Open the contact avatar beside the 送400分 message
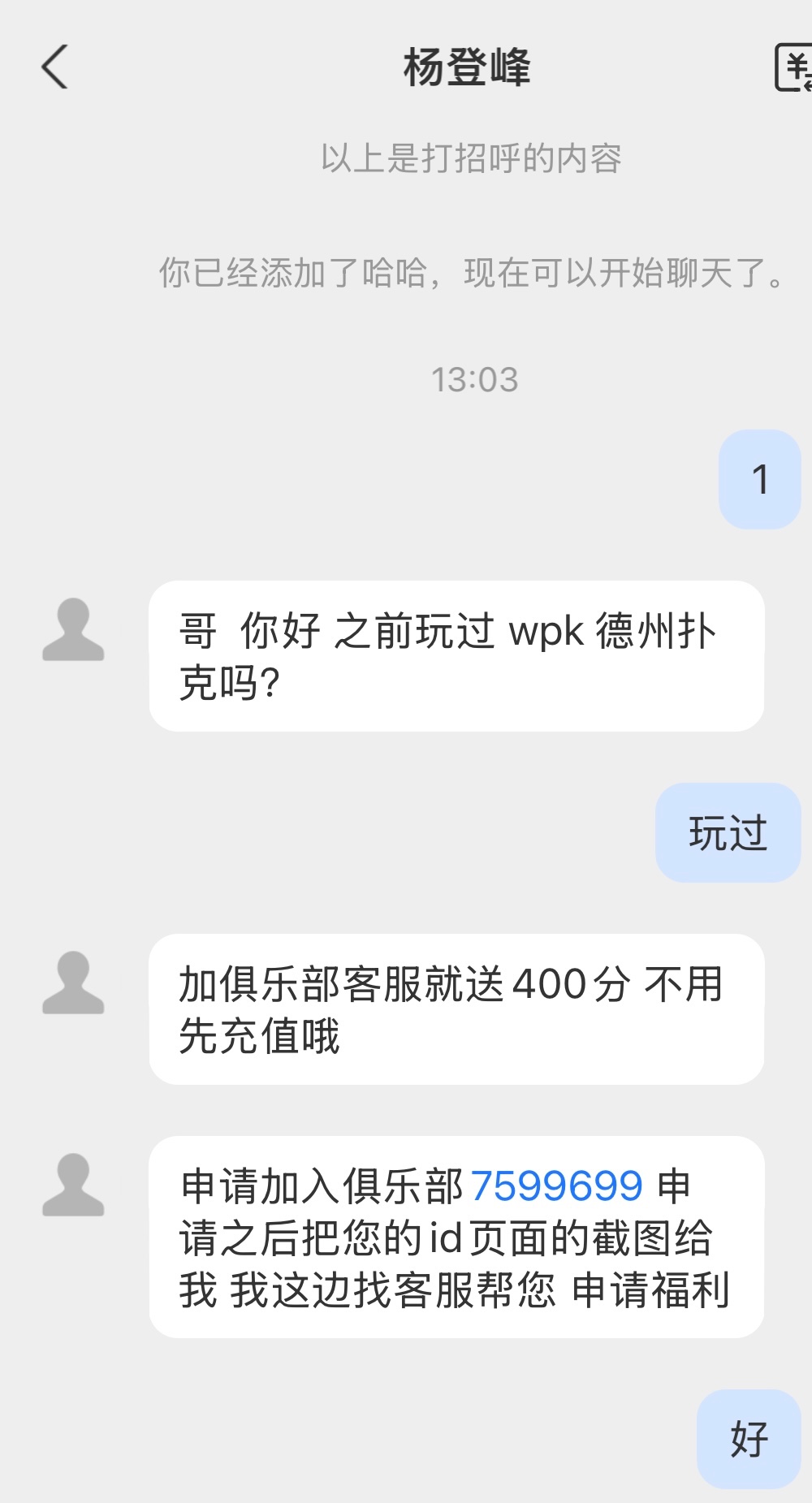 click(73, 983)
